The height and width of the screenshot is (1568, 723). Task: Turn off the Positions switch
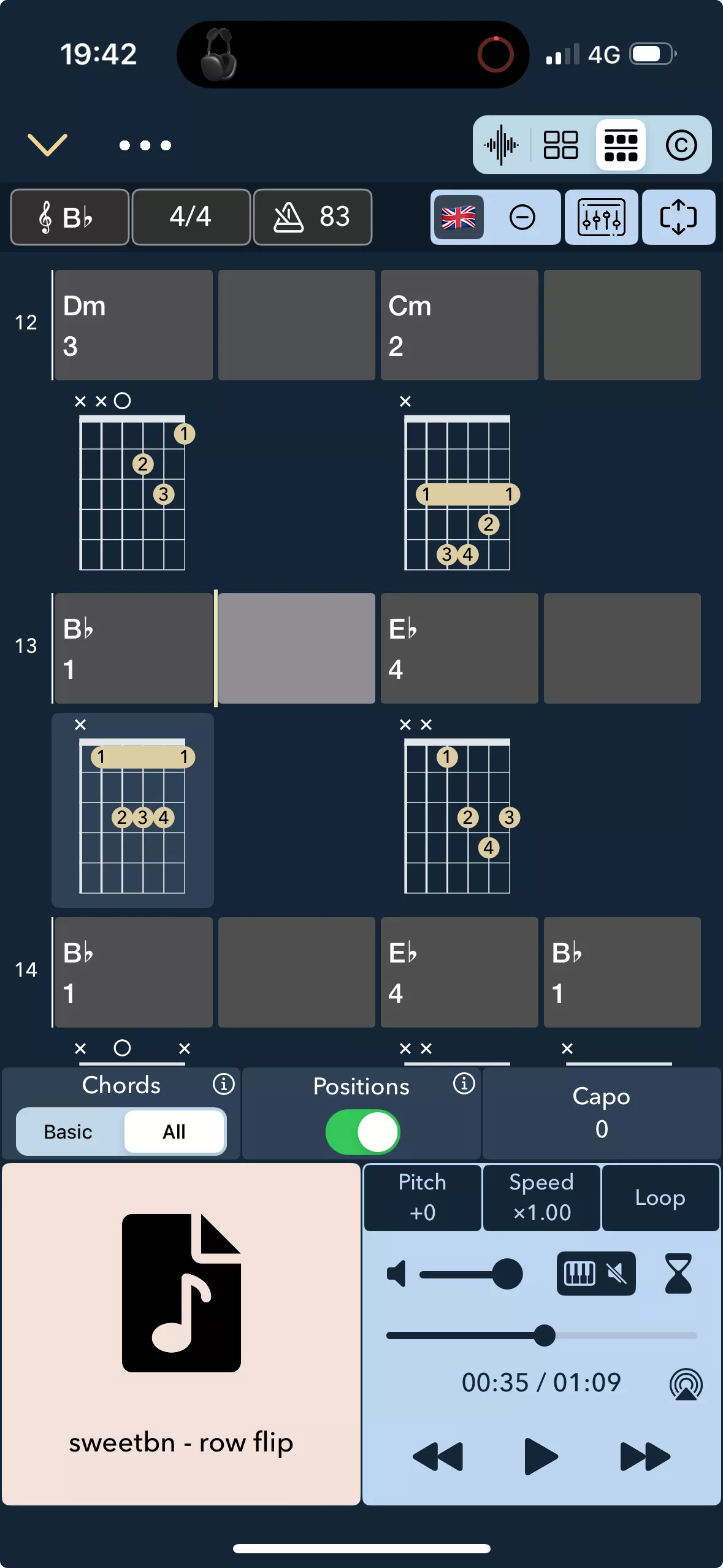[x=362, y=1132]
